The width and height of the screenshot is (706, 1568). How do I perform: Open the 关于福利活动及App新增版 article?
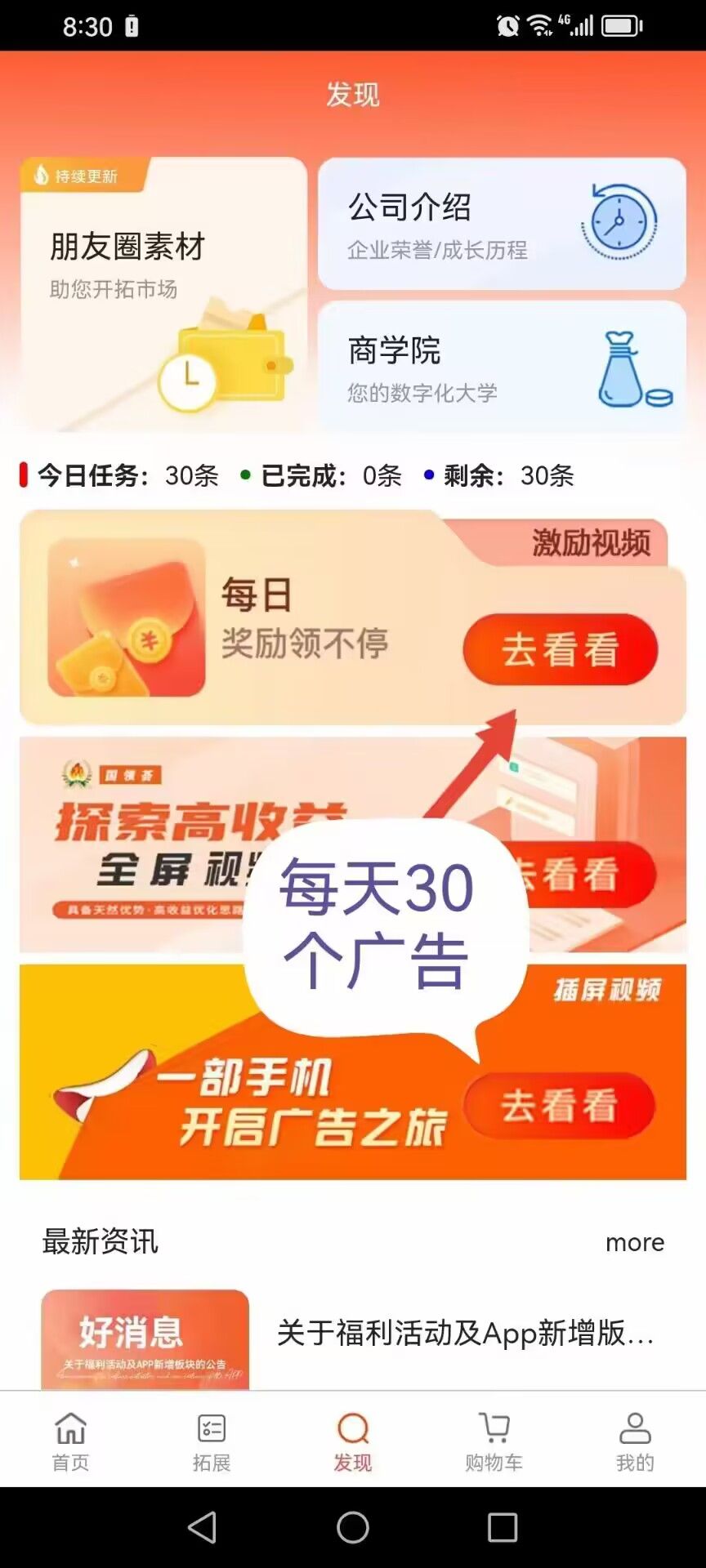(464, 1333)
